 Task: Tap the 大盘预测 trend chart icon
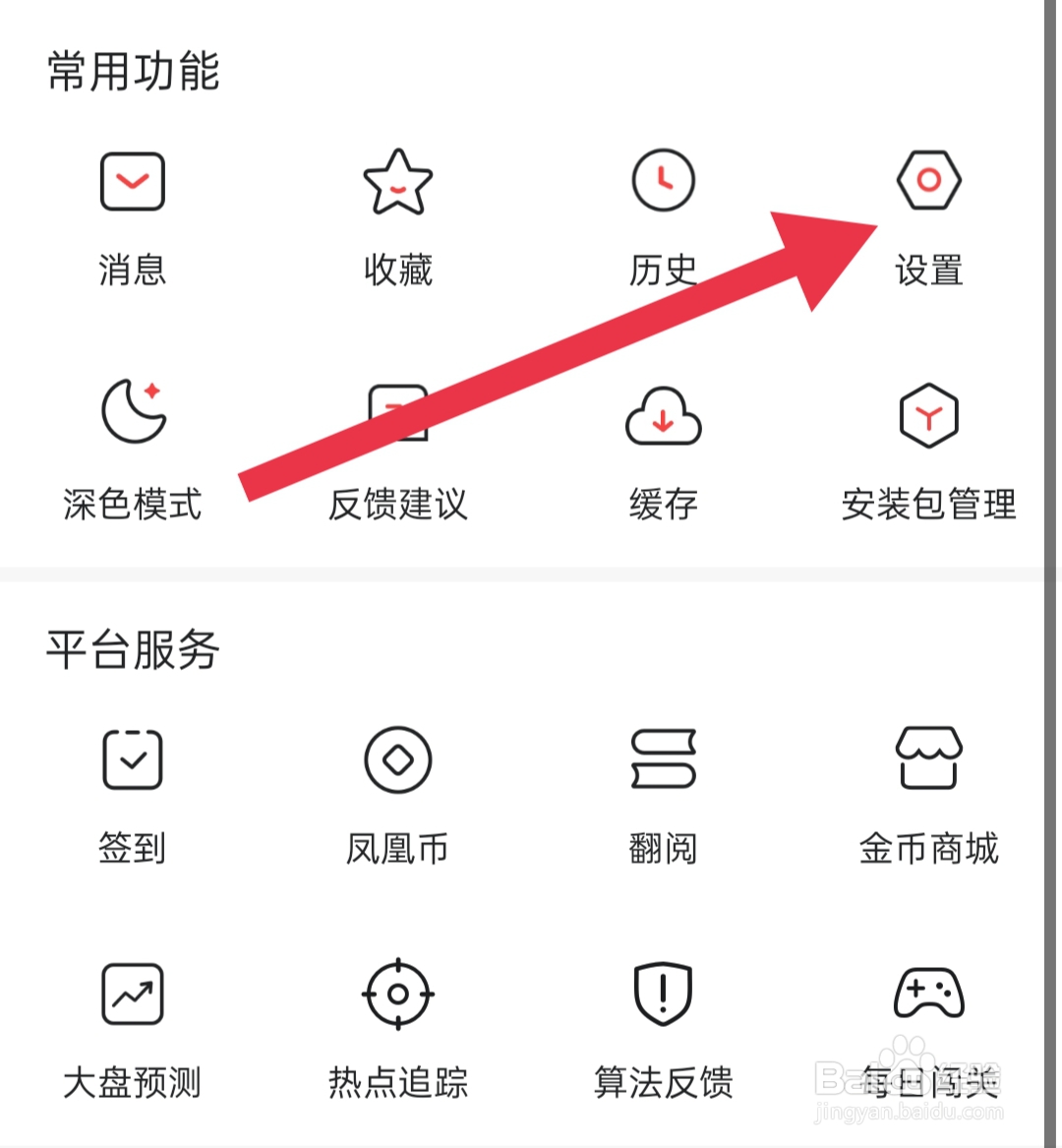132,995
